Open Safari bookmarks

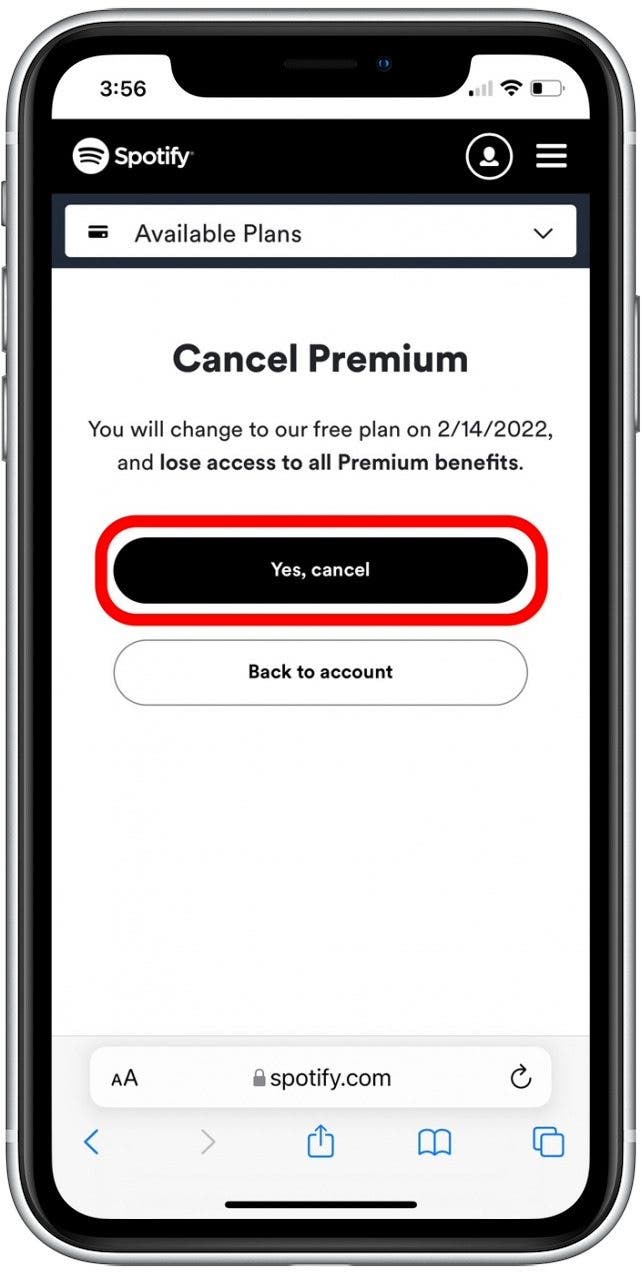click(x=434, y=1142)
